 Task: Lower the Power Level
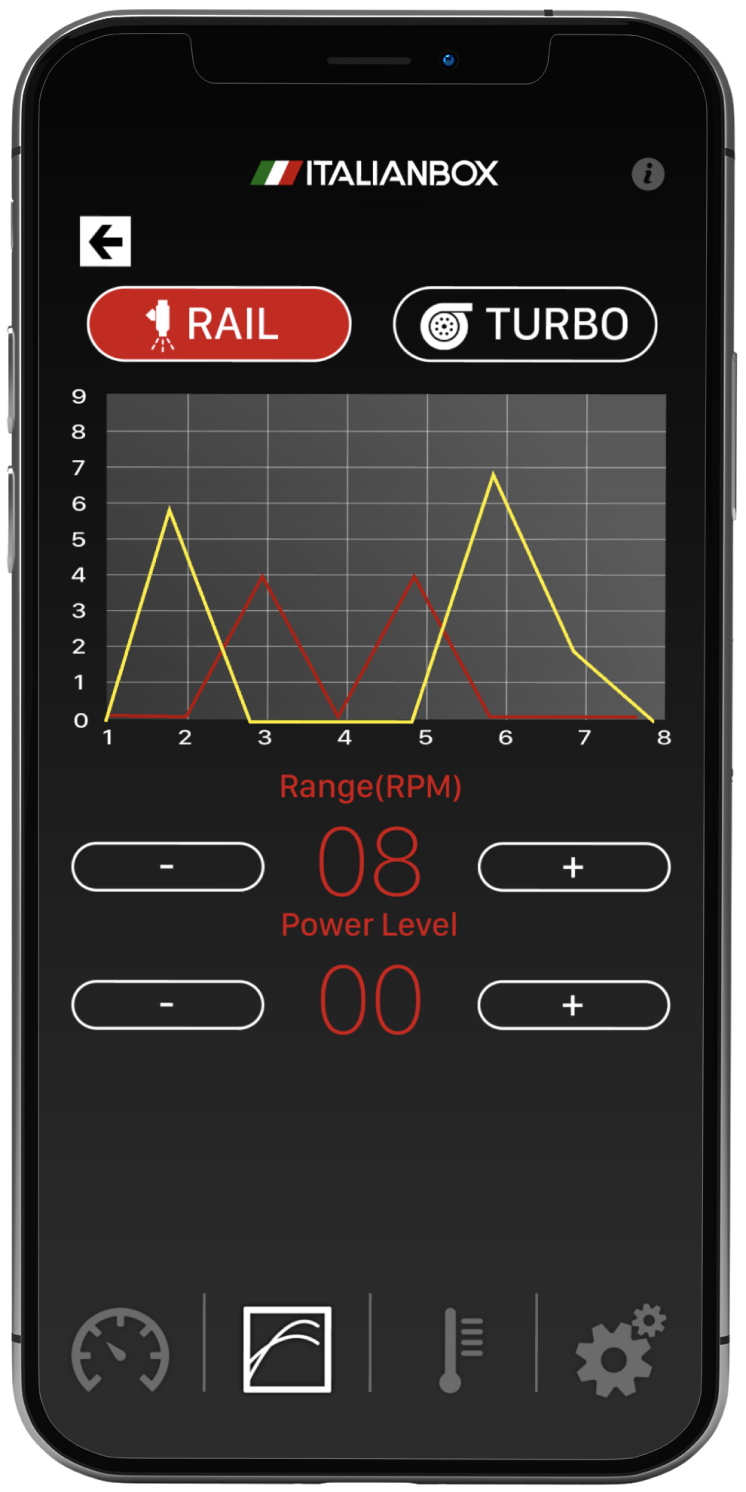coord(168,1005)
